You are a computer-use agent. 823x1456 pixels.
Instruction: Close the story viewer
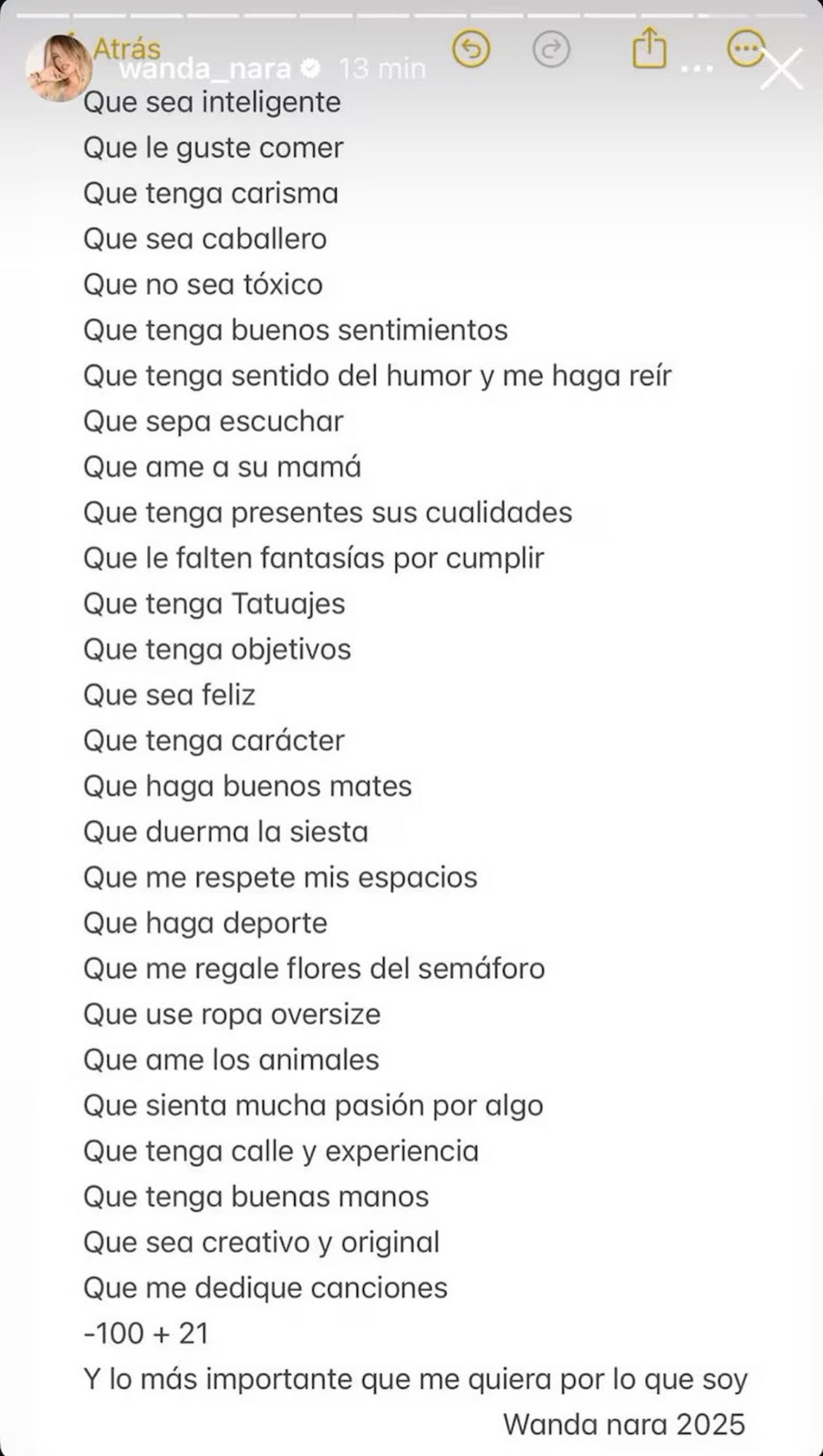click(781, 69)
